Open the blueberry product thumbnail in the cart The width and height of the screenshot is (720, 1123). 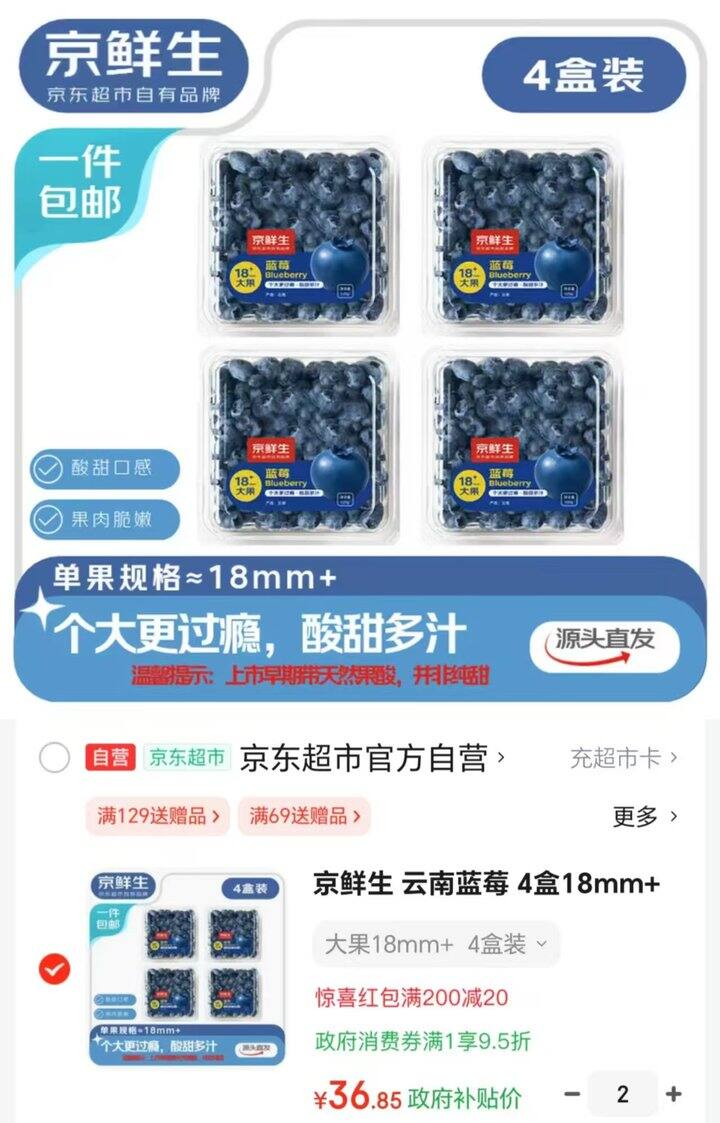(x=188, y=968)
